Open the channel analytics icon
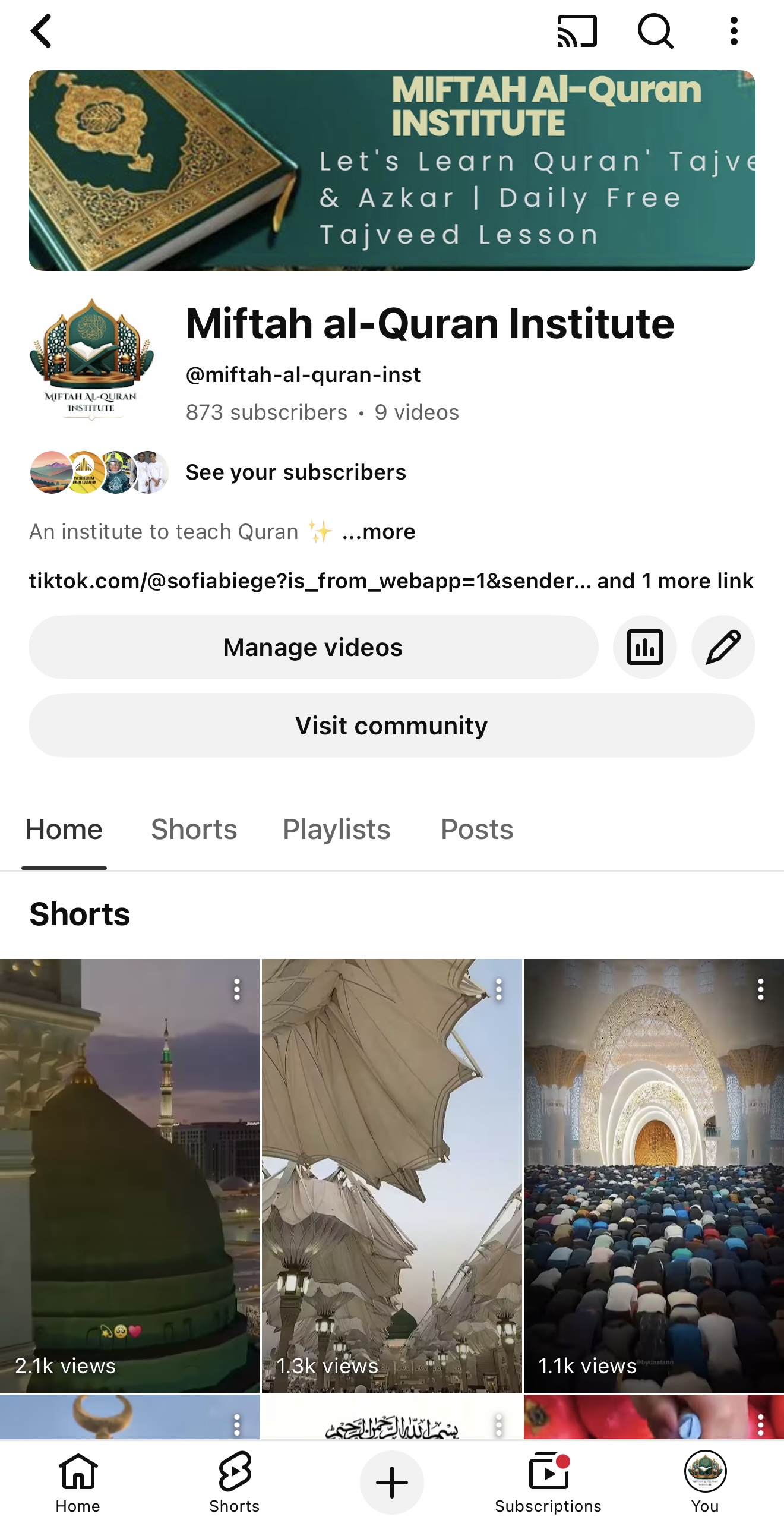This screenshot has width=784, height=1539. [x=646, y=646]
